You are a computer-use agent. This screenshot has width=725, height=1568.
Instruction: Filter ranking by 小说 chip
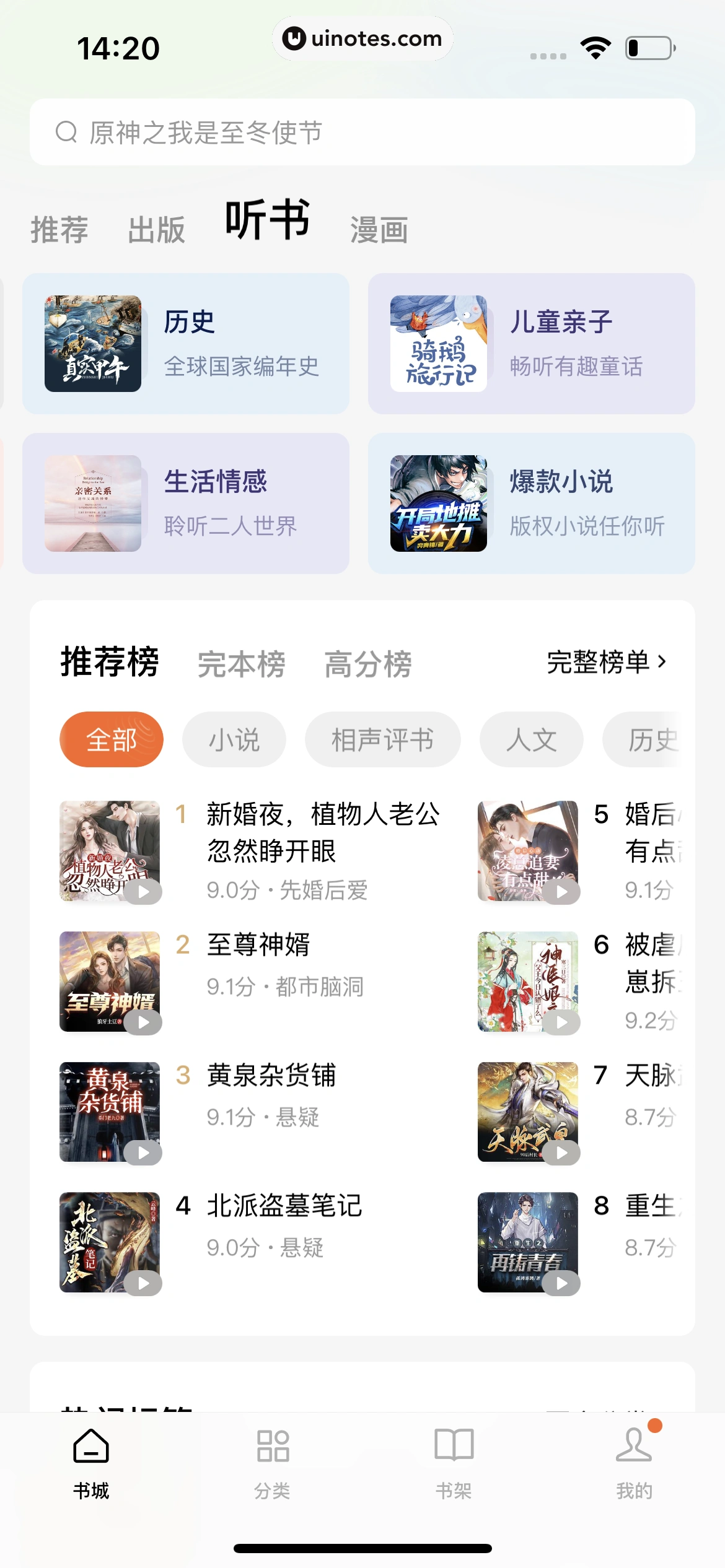coord(234,739)
